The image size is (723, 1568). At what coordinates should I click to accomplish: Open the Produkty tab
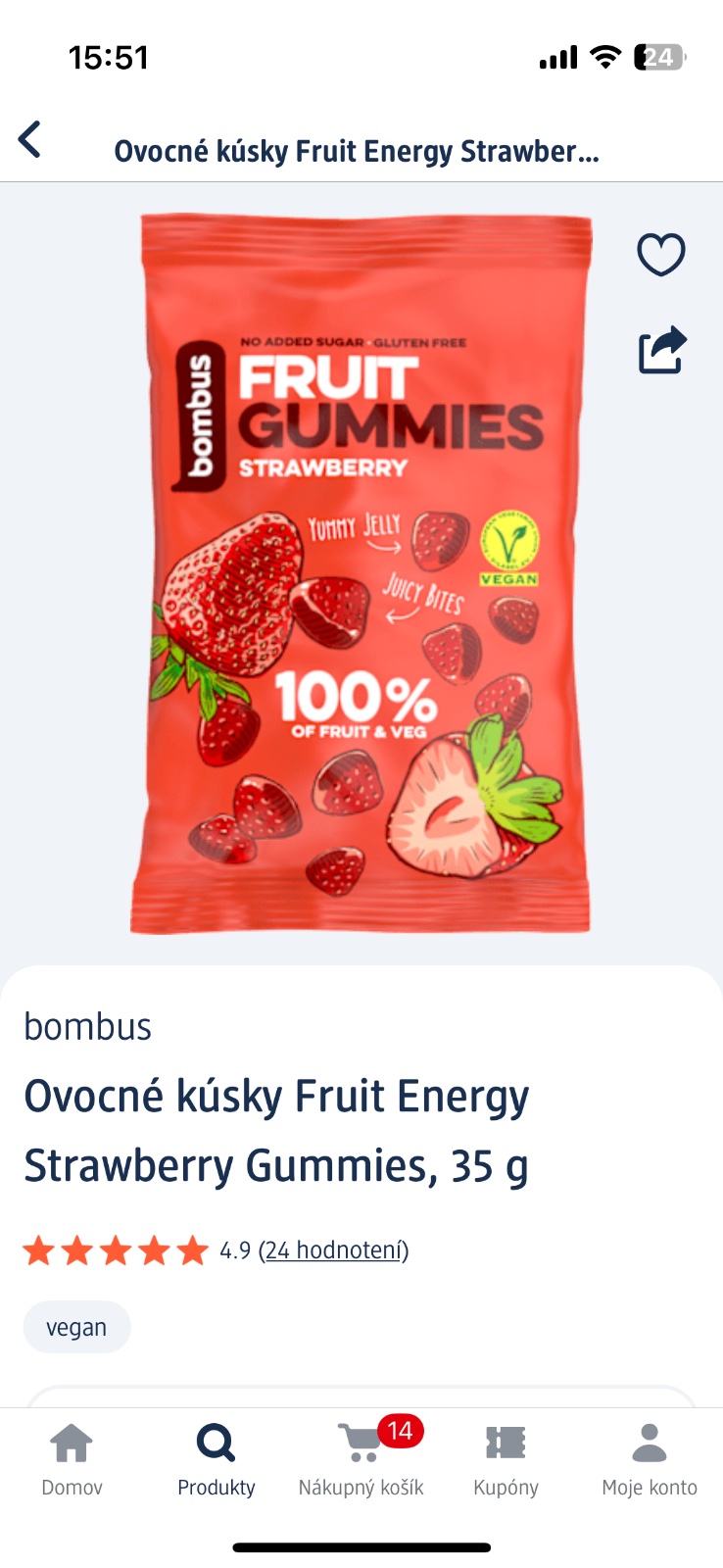216,1460
